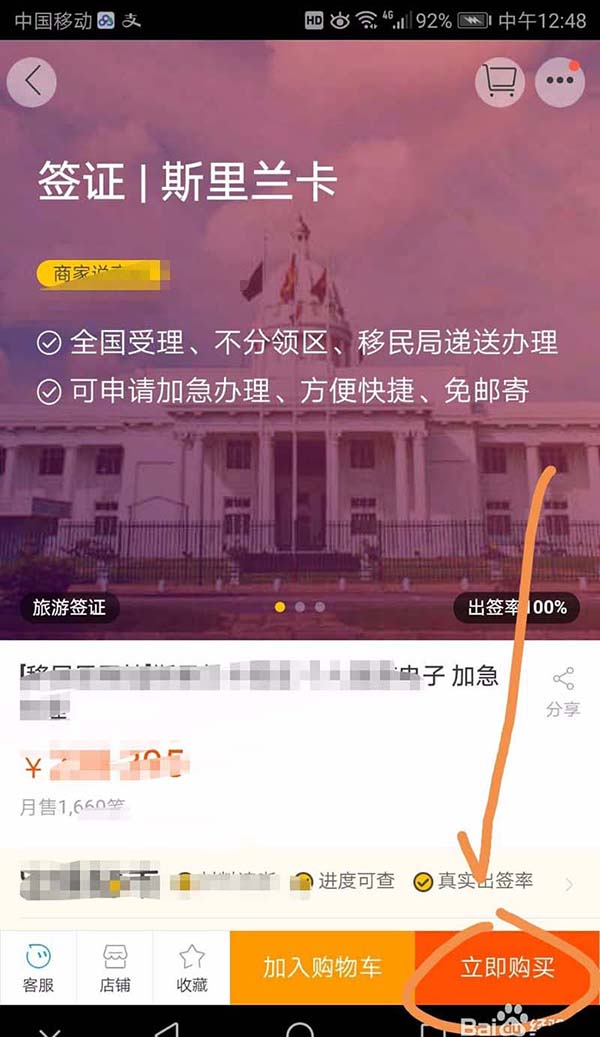
Task: Go back using the top arrow
Action: point(33,82)
